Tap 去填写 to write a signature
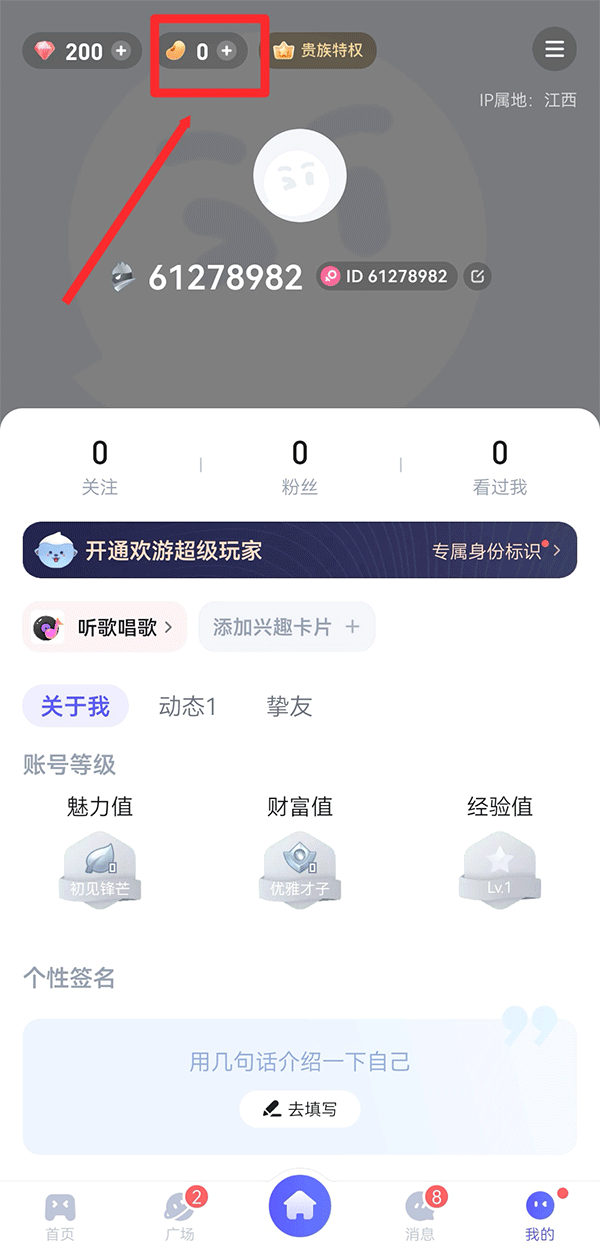Viewport: 600px width, 1251px height. coord(300,1109)
